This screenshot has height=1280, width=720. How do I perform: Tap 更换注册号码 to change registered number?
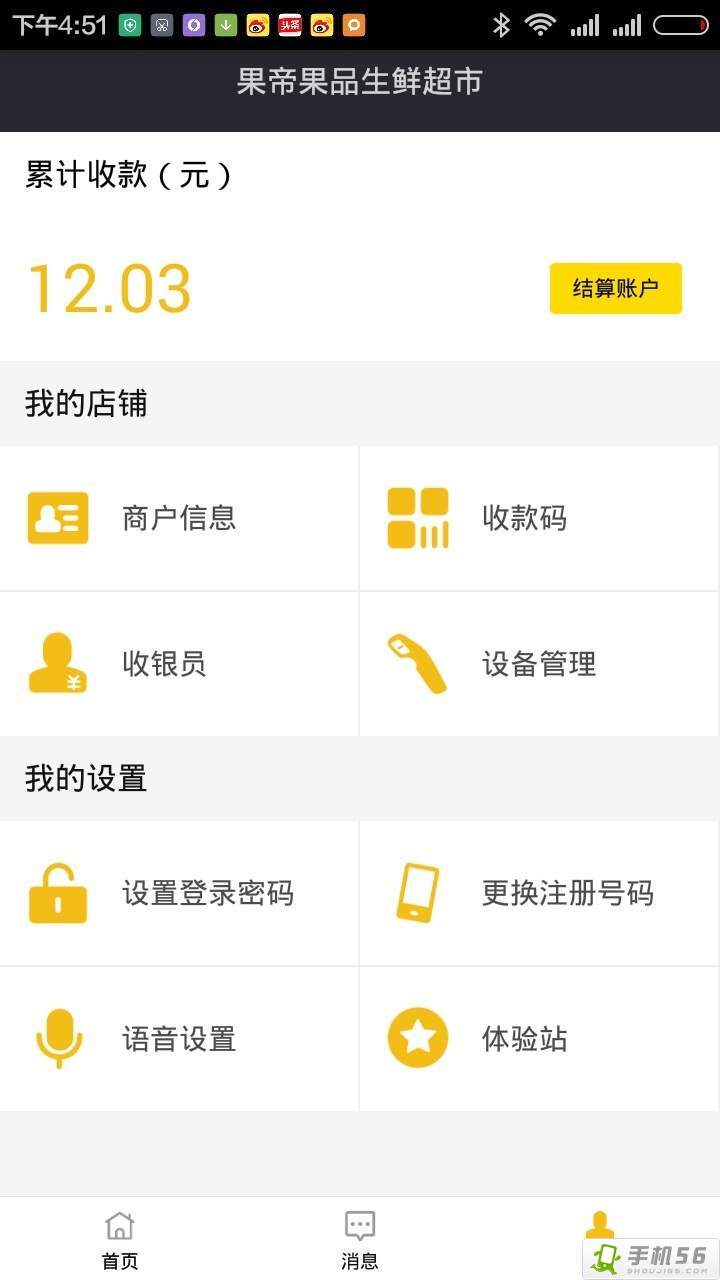[539, 893]
